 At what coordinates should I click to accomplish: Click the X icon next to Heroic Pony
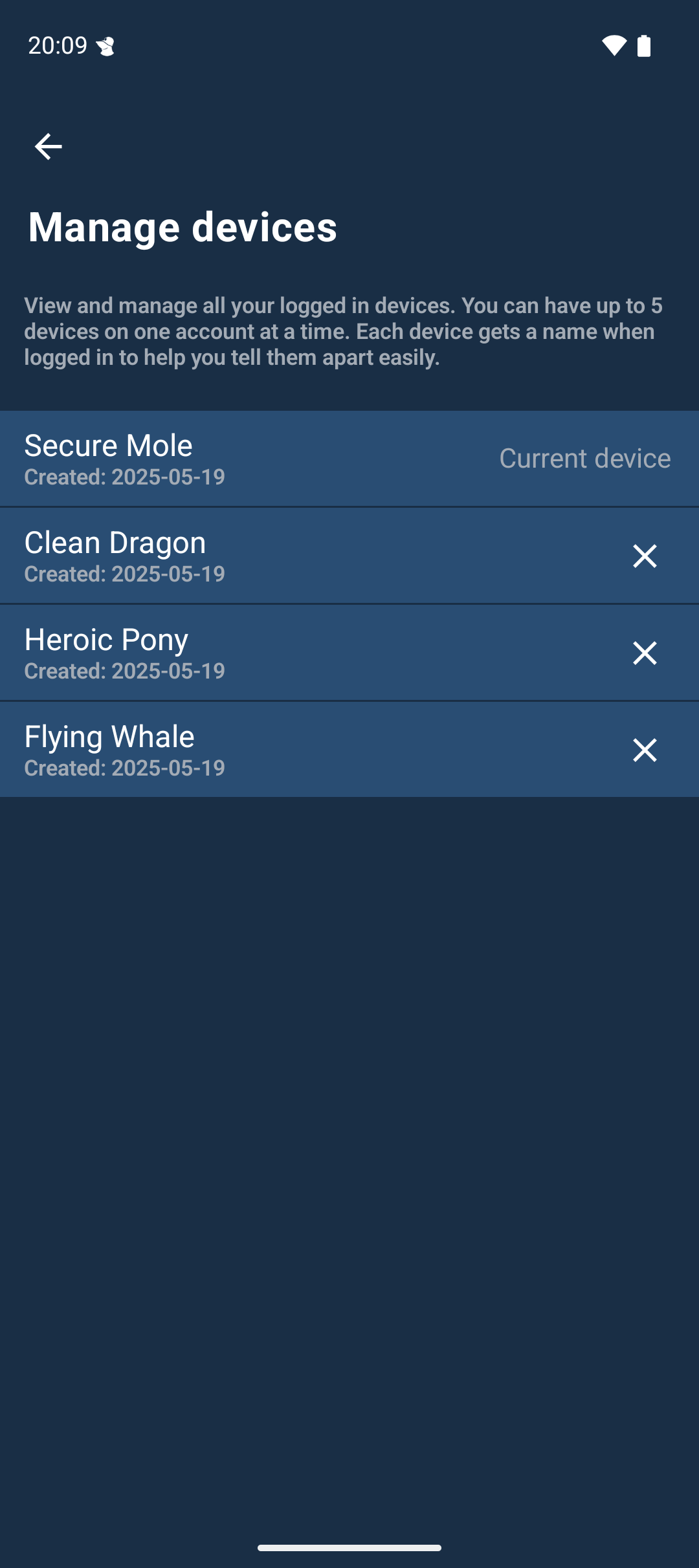(x=645, y=652)
